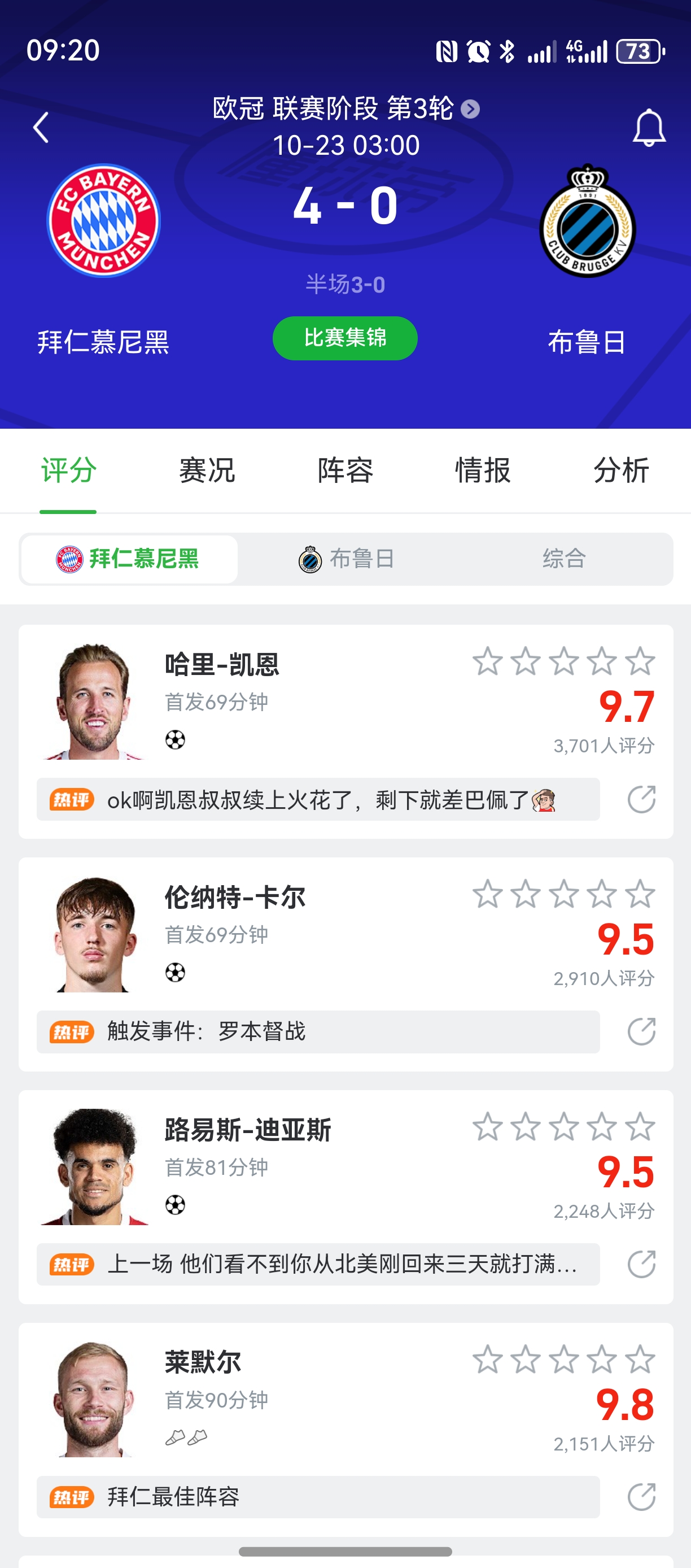Open the match notification bell
Screen dimensions: 691x1568
tap(649, 128)
